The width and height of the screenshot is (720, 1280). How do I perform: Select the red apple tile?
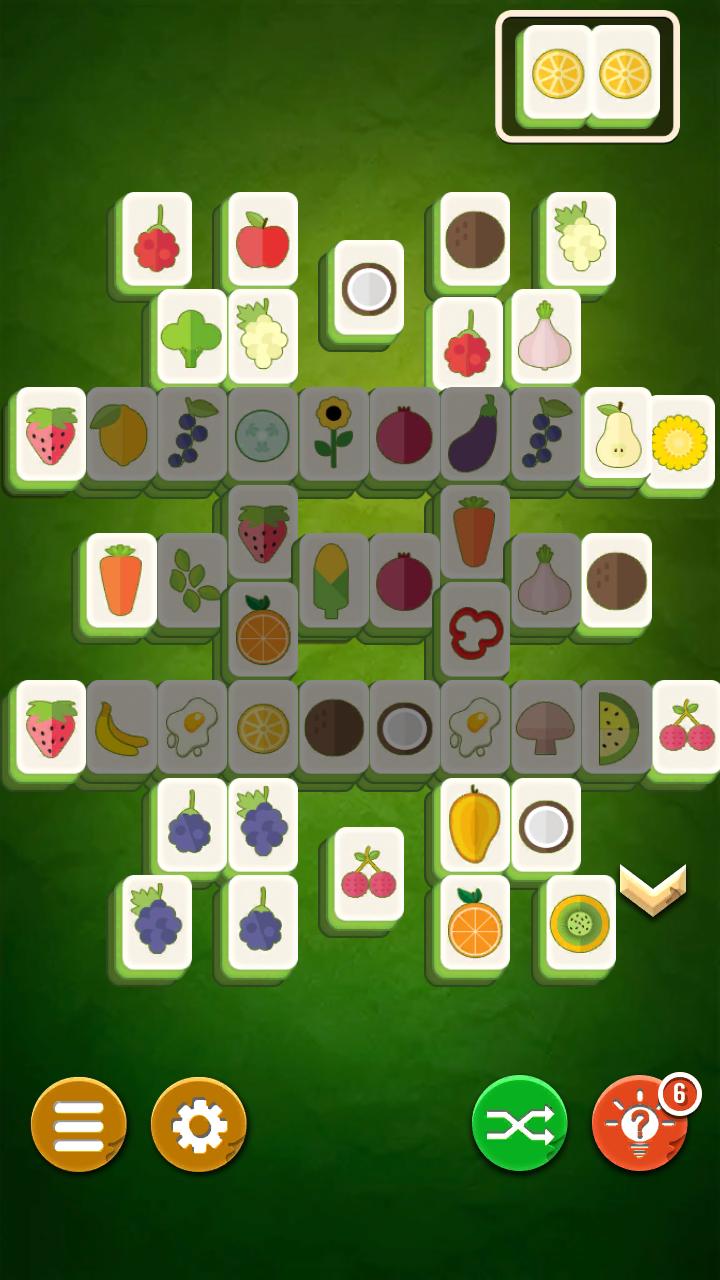tap(263, 240)
